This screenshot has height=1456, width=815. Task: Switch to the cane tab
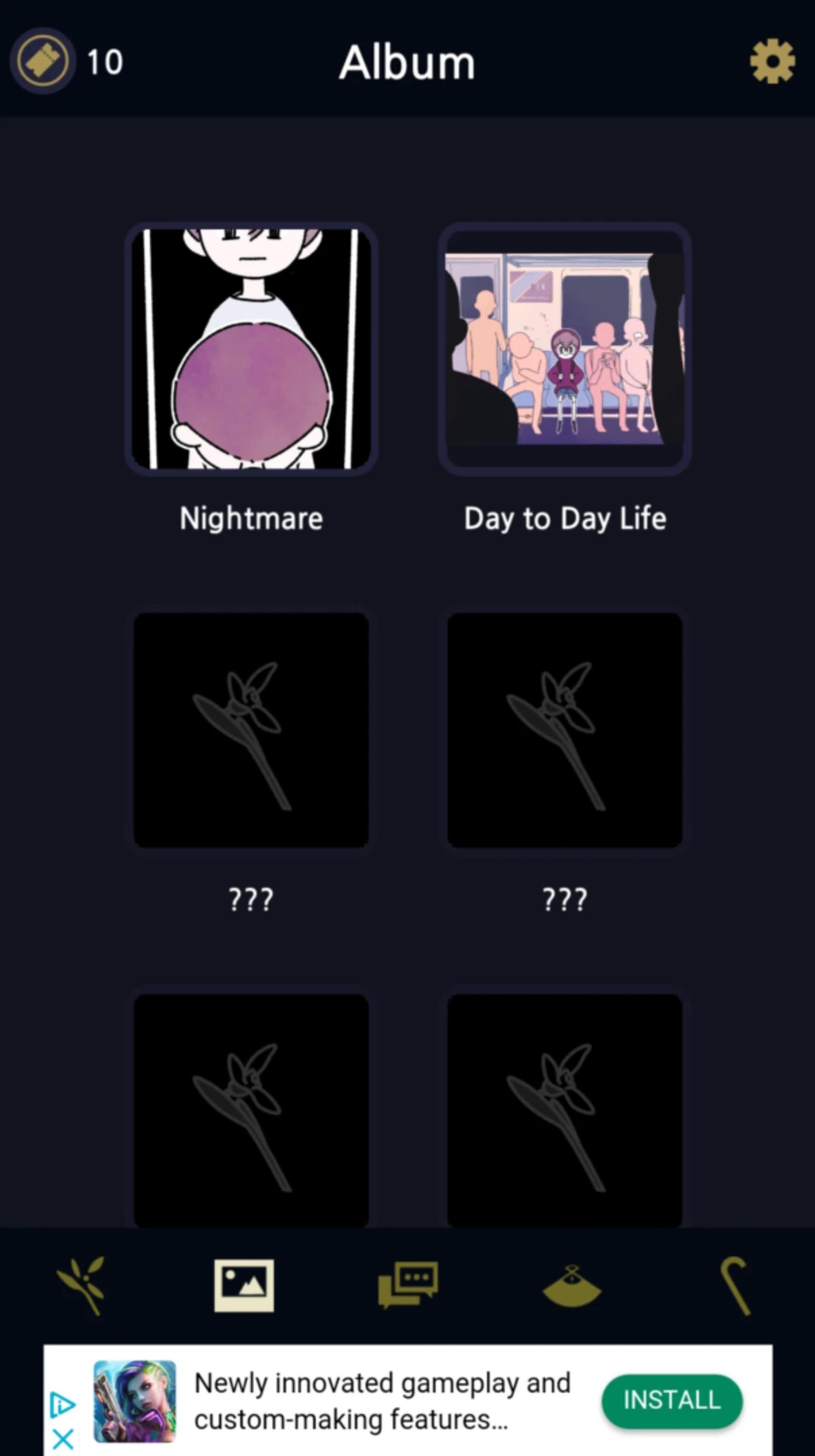click(735, 1285)
